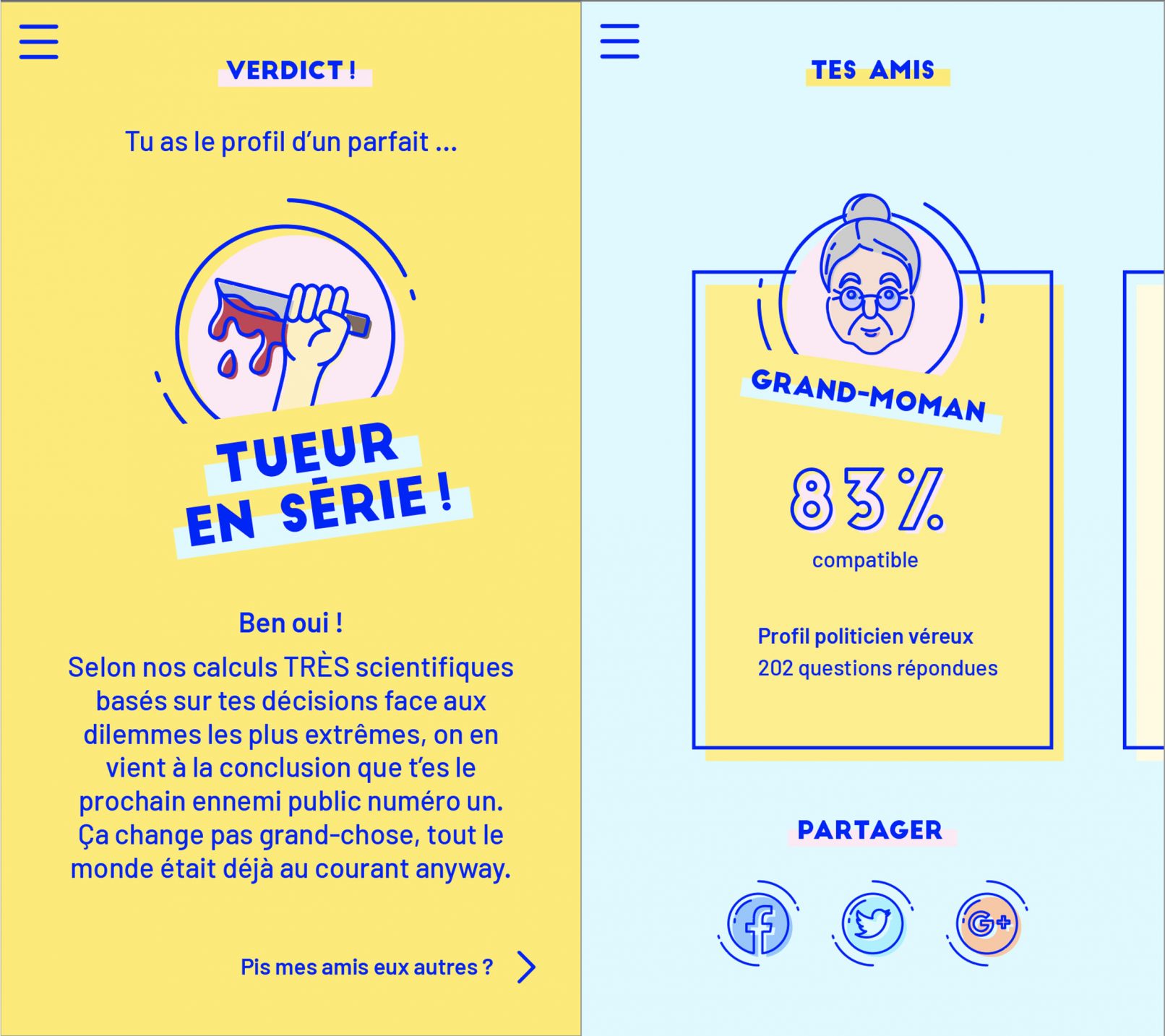This screenshot has height=1036, width=1165.
Task: Share the result on Facebook
Action: click(x=758, y=924)
